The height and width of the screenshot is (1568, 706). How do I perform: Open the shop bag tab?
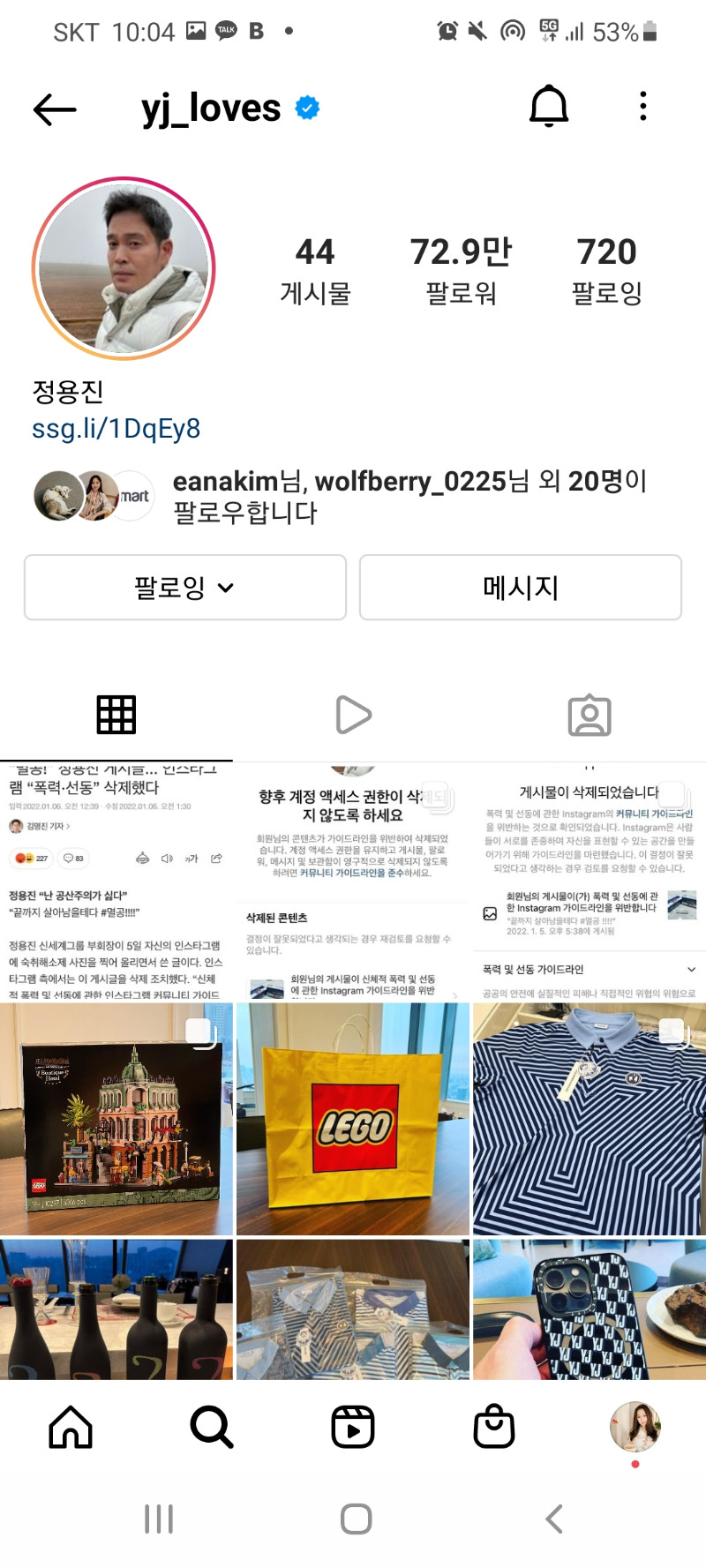[494, 1427]
